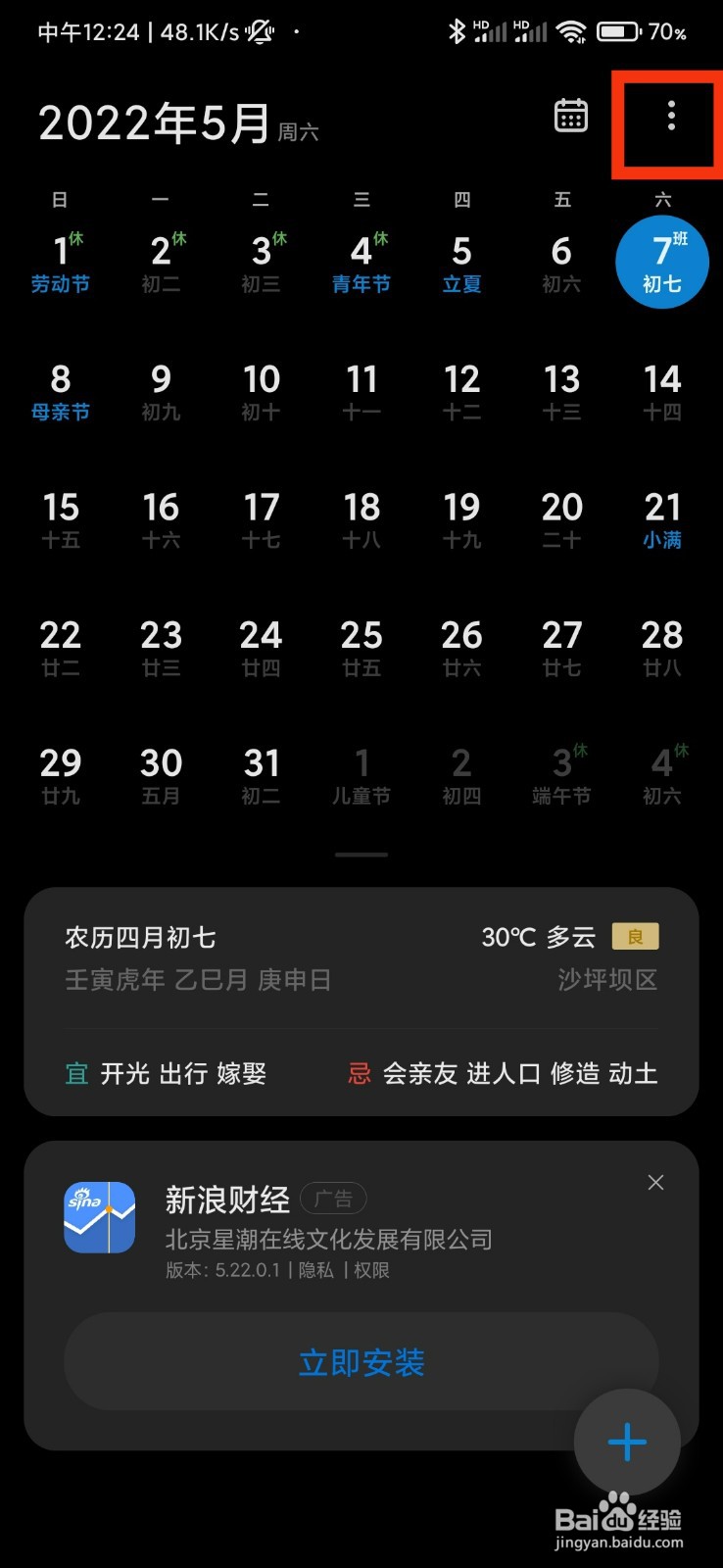The width and height of the screenshot is (723, 1568).
Task: Tap the 立即安装 install button
Action: (x=361, y=1362)
